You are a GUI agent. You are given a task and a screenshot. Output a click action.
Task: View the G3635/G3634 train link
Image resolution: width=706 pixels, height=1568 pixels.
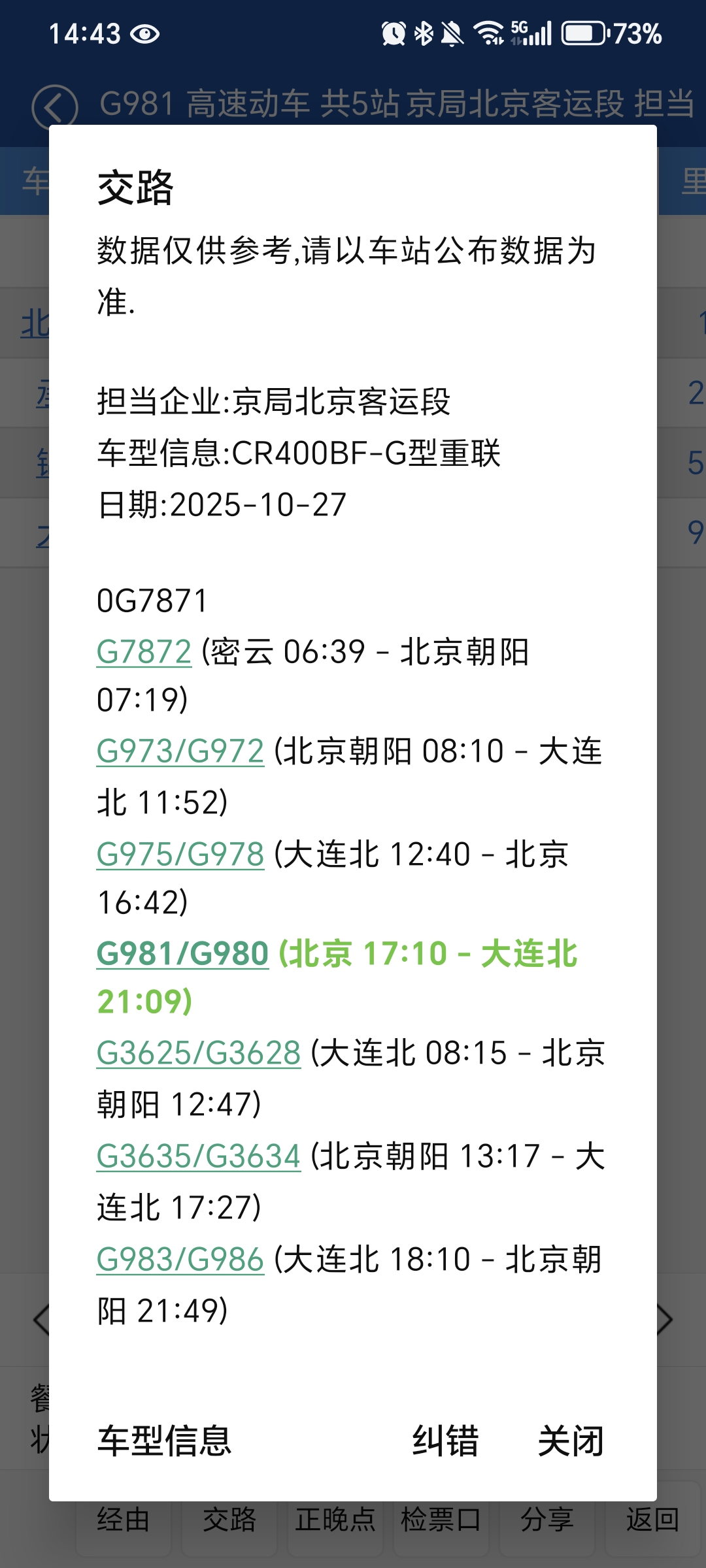point(199,1156)
